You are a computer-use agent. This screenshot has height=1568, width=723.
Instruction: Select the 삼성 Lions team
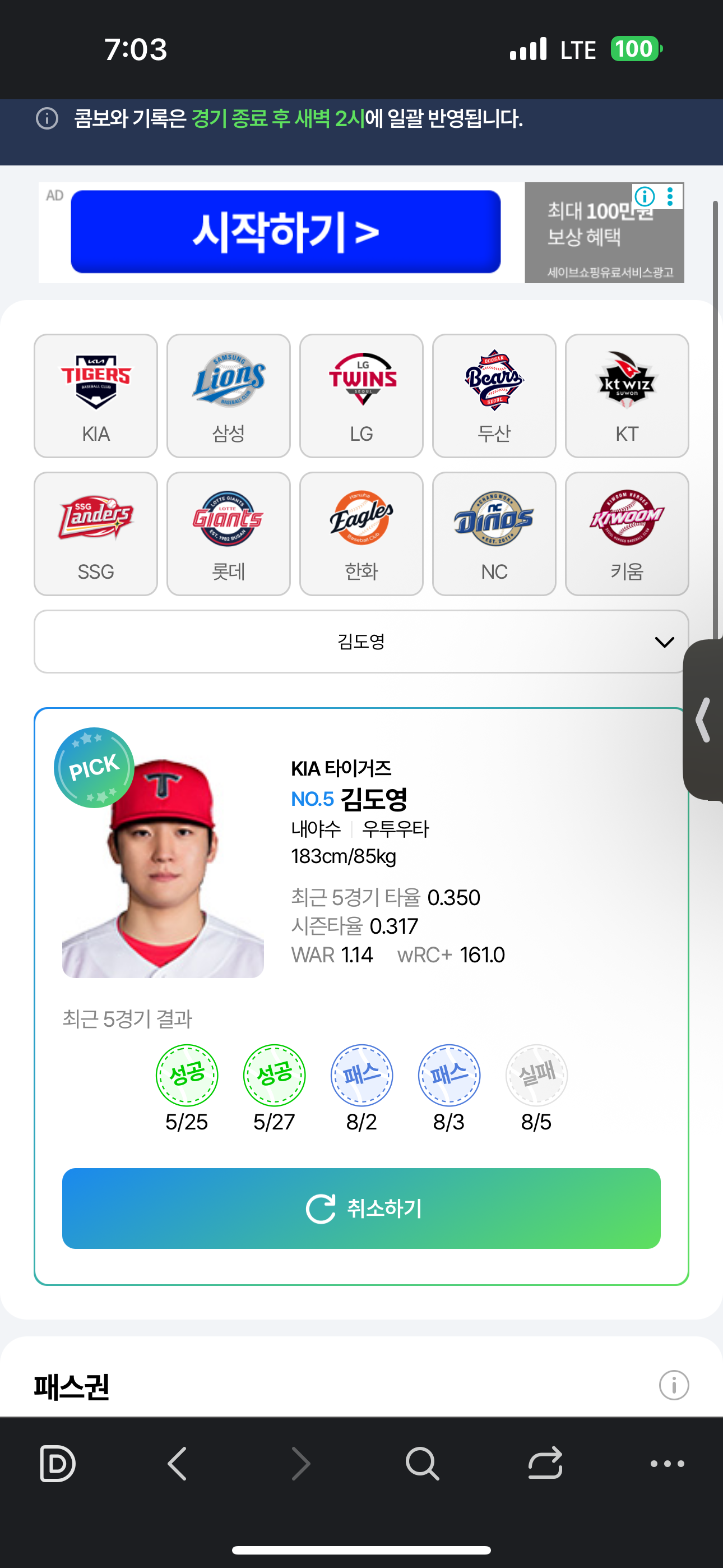tap(228, 396)
